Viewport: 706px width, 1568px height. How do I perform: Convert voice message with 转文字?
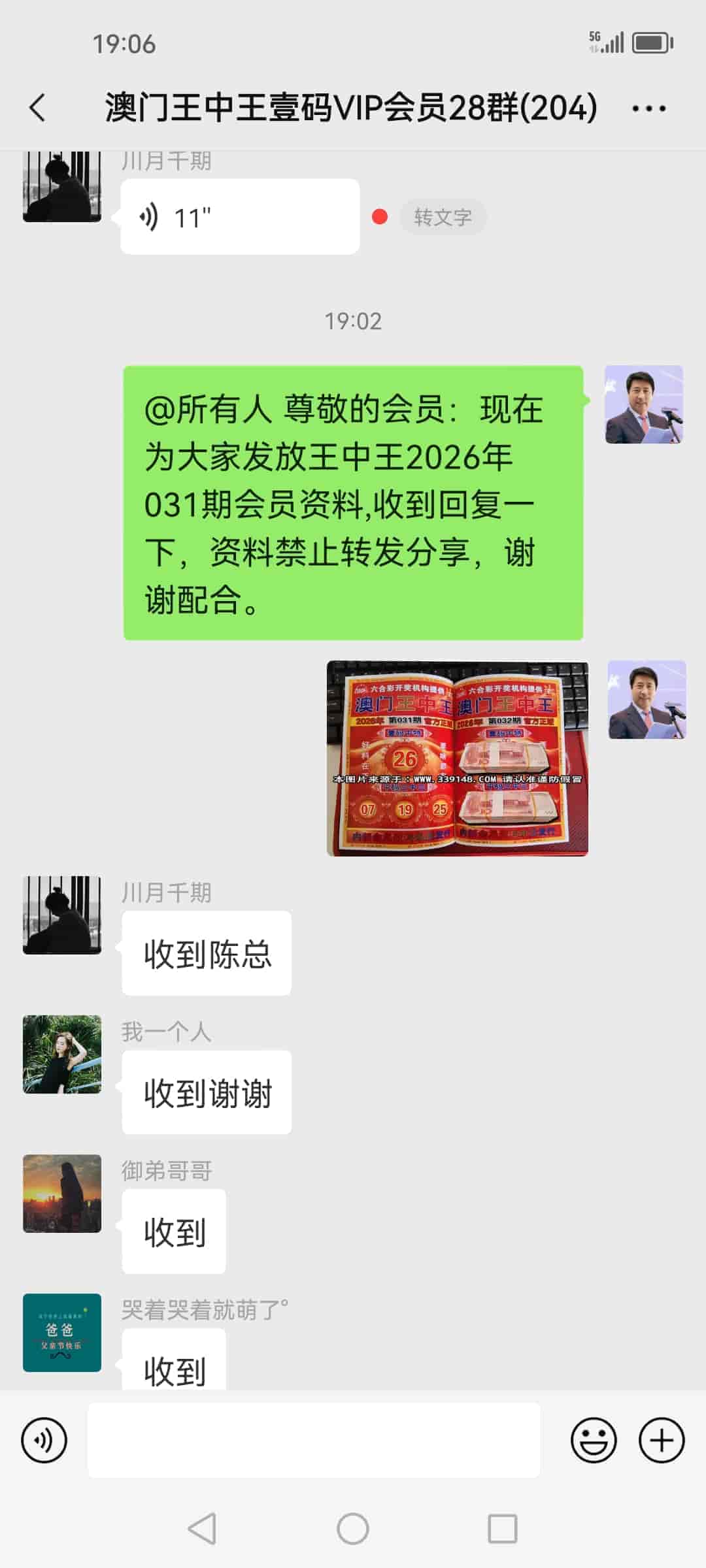tap(443, 217)
